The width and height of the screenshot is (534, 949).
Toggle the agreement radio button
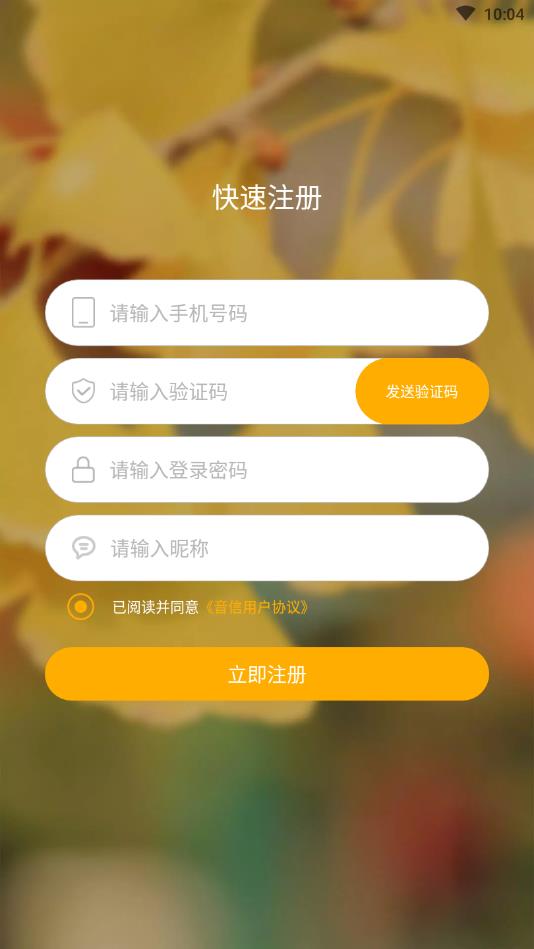click(81, 607)
